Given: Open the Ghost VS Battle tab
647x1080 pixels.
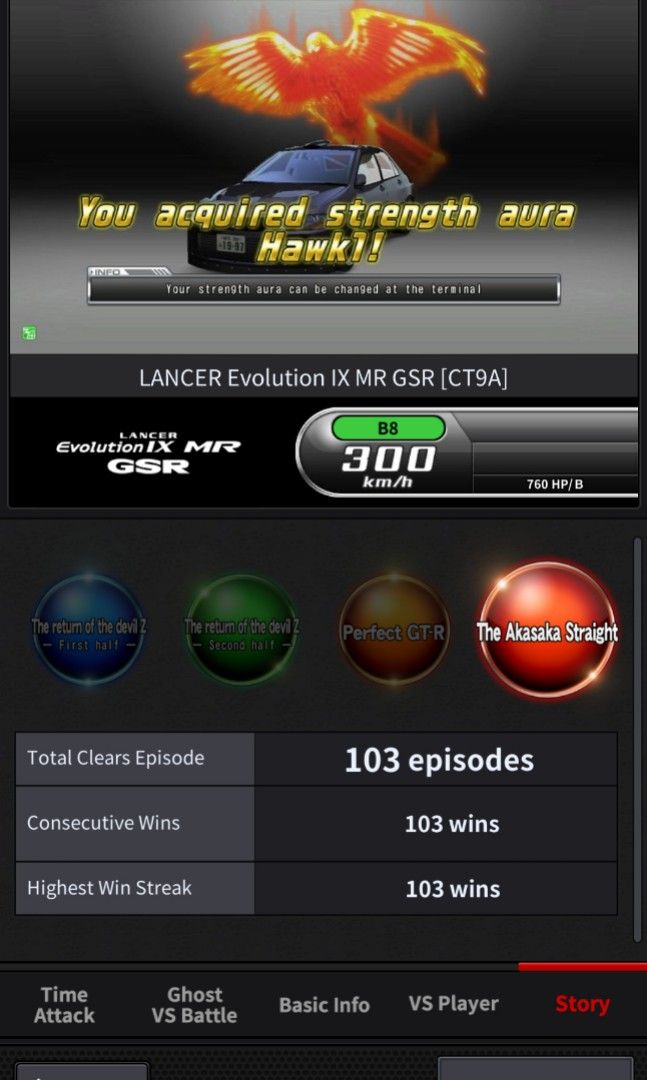Looking at the screenshot, I should 194,1004.
